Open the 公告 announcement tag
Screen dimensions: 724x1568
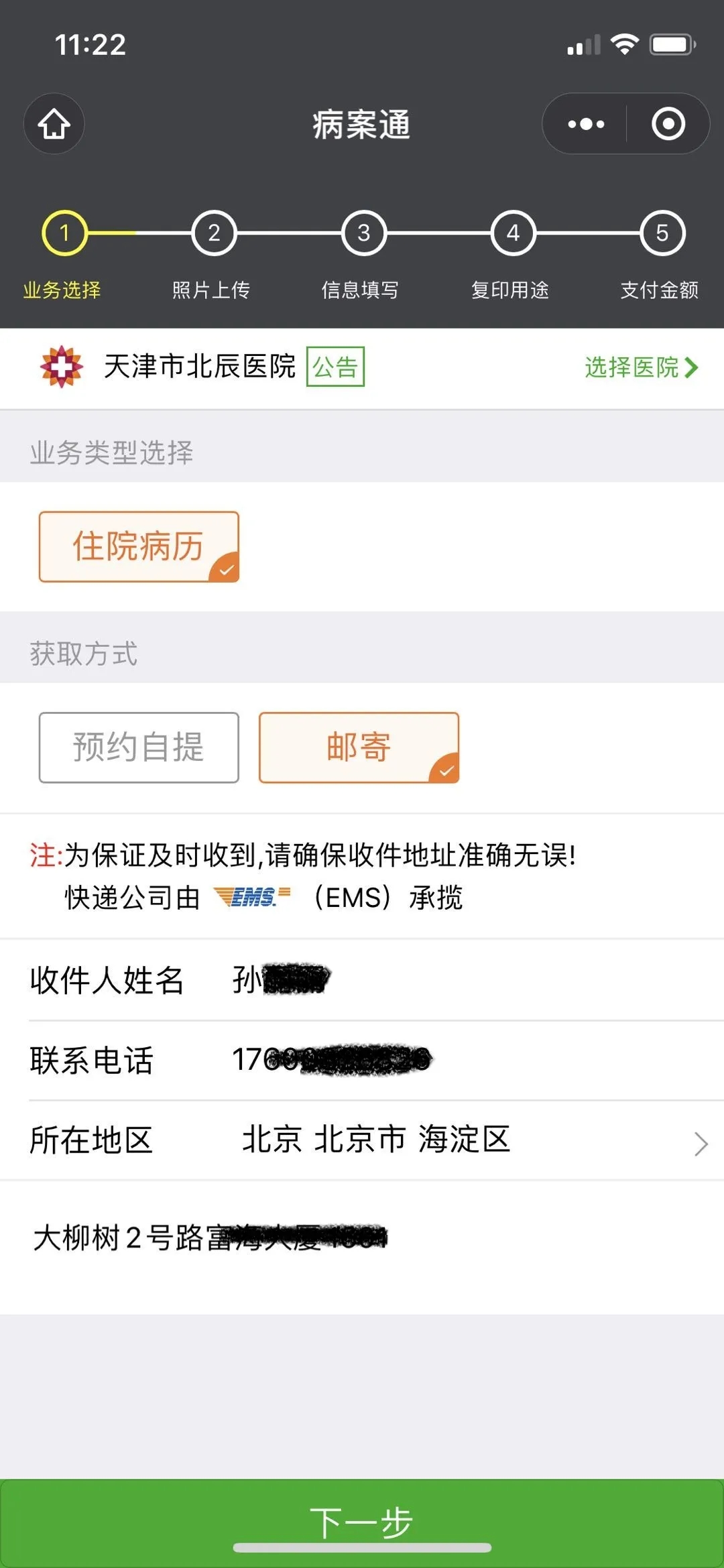click(x=335, y=367)
